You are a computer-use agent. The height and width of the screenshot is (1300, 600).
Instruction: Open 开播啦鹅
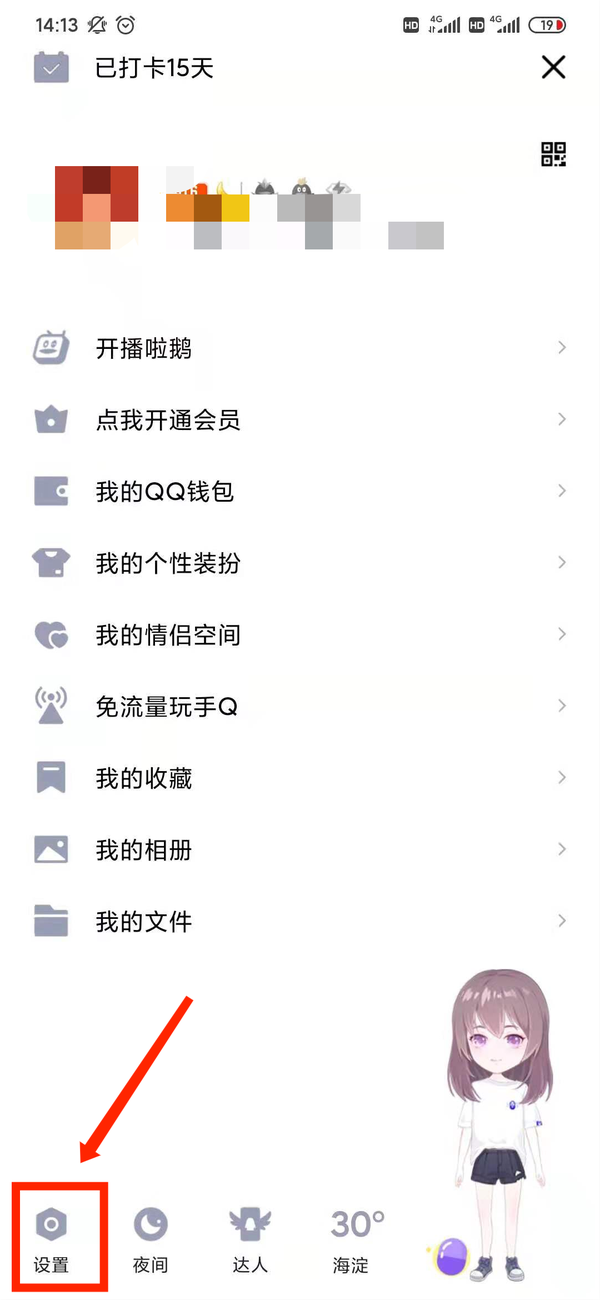(143, 348)
